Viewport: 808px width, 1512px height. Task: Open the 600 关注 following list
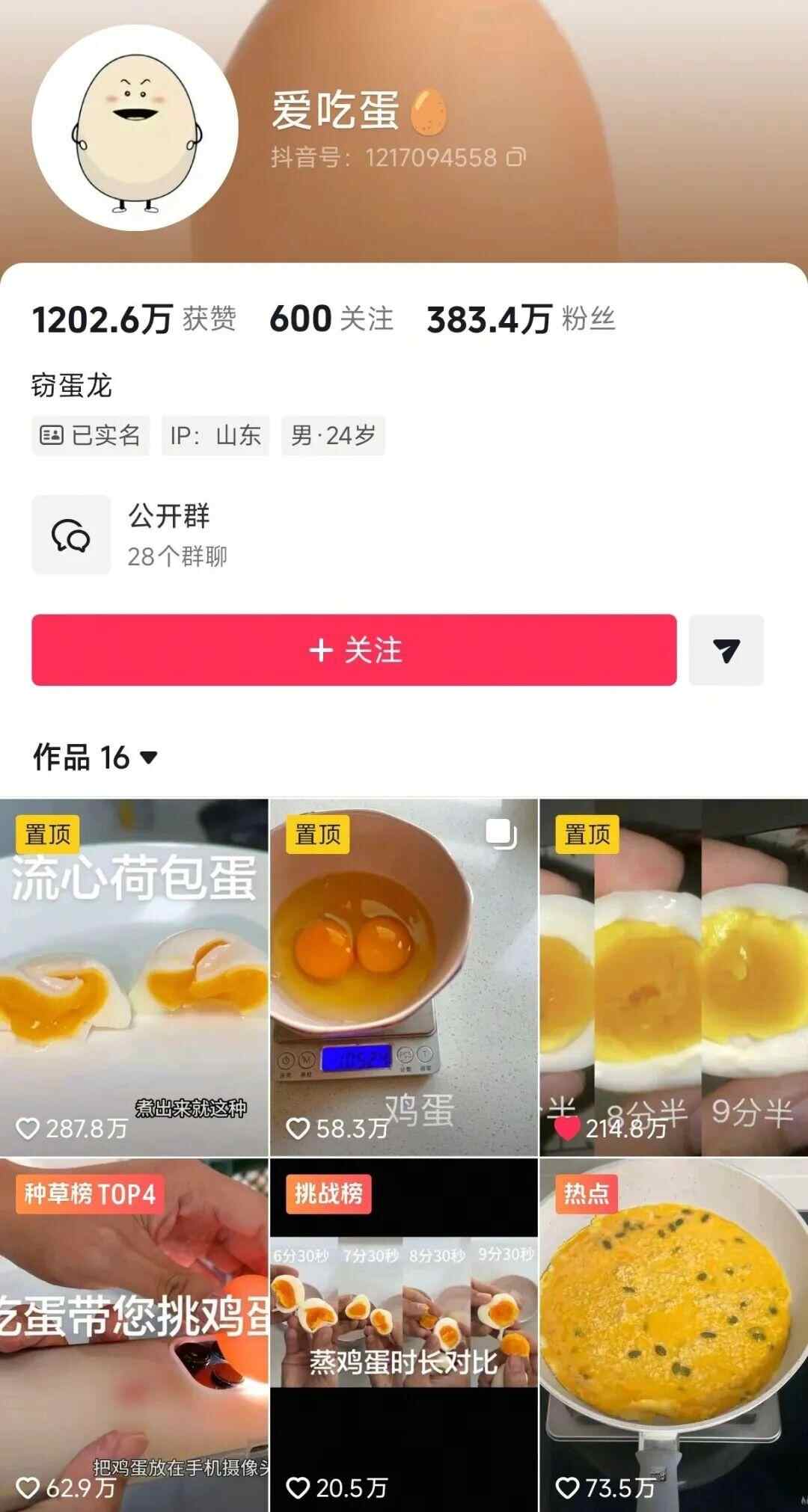point(331,319)
